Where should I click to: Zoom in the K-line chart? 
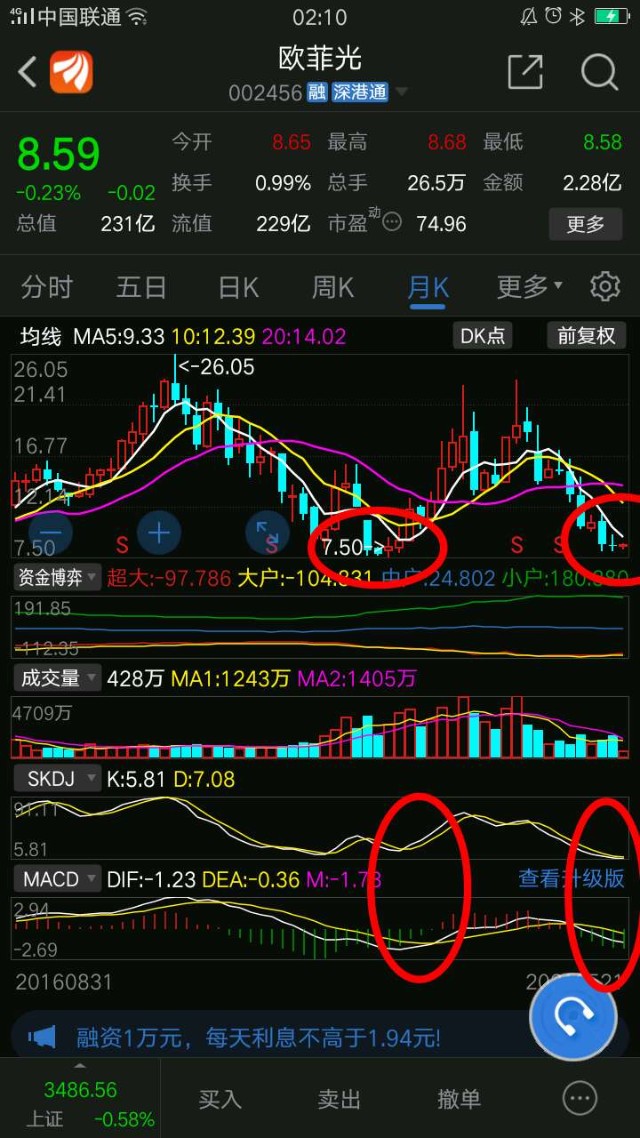[158, 532]
